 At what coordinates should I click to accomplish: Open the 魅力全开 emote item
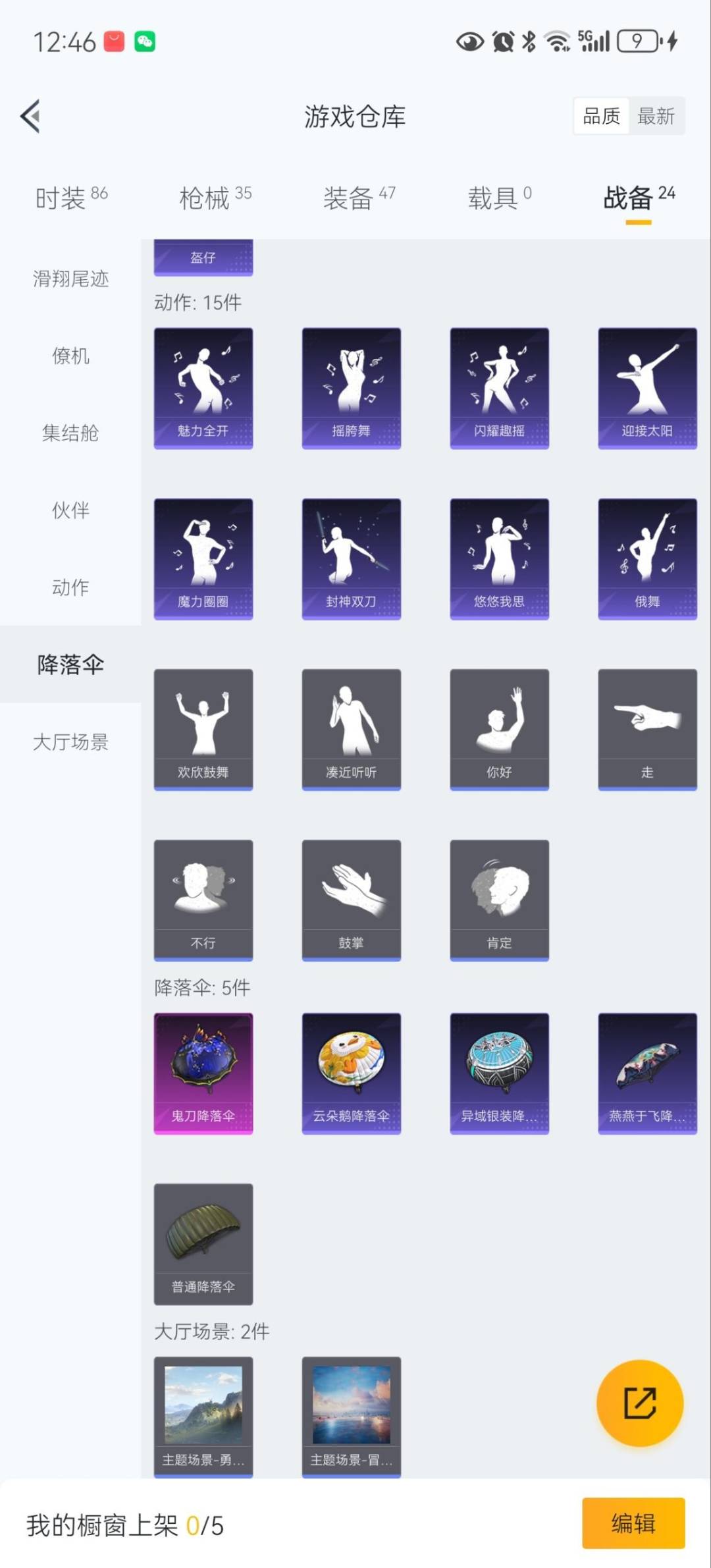pyautogui.click(x=203, y=388)
